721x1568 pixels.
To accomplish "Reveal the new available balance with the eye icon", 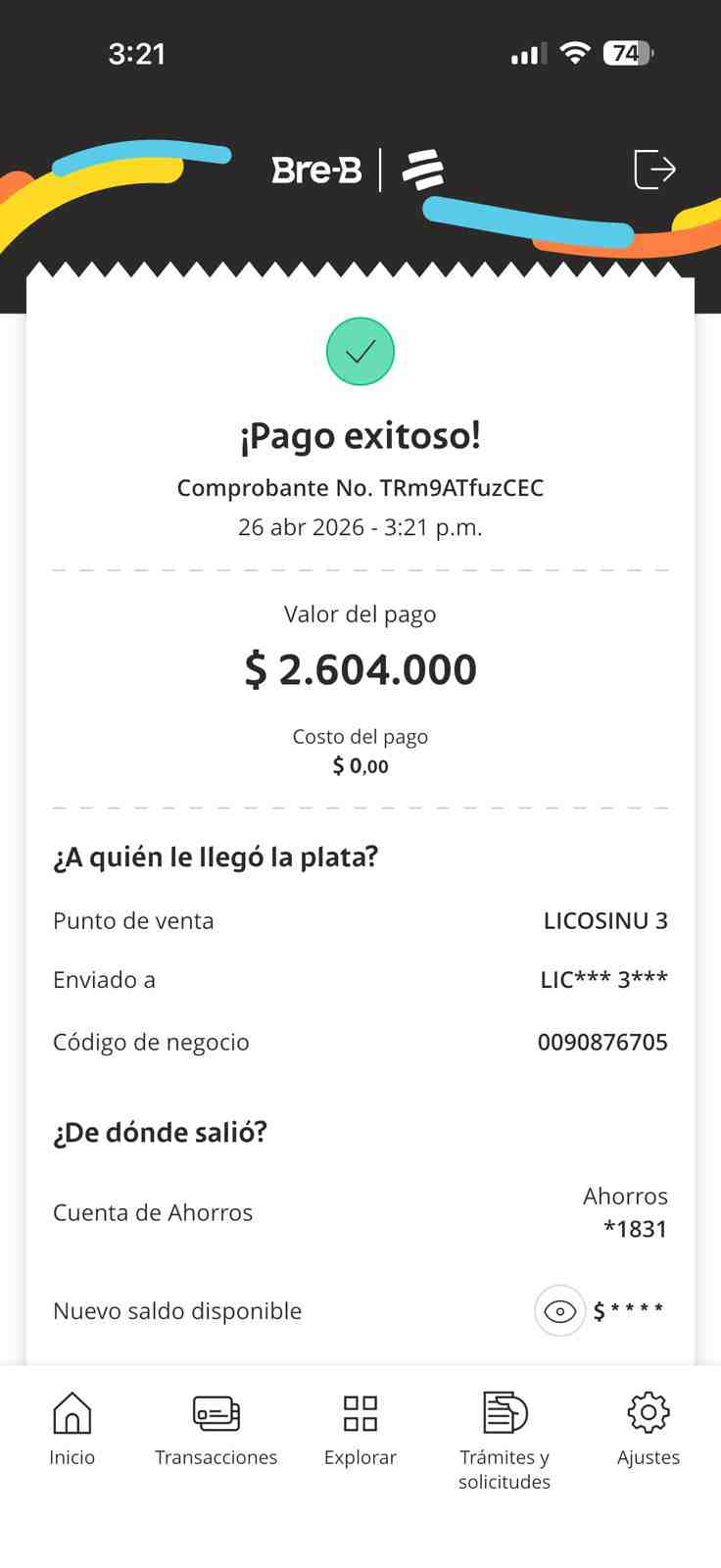I will coord(559,1310).
